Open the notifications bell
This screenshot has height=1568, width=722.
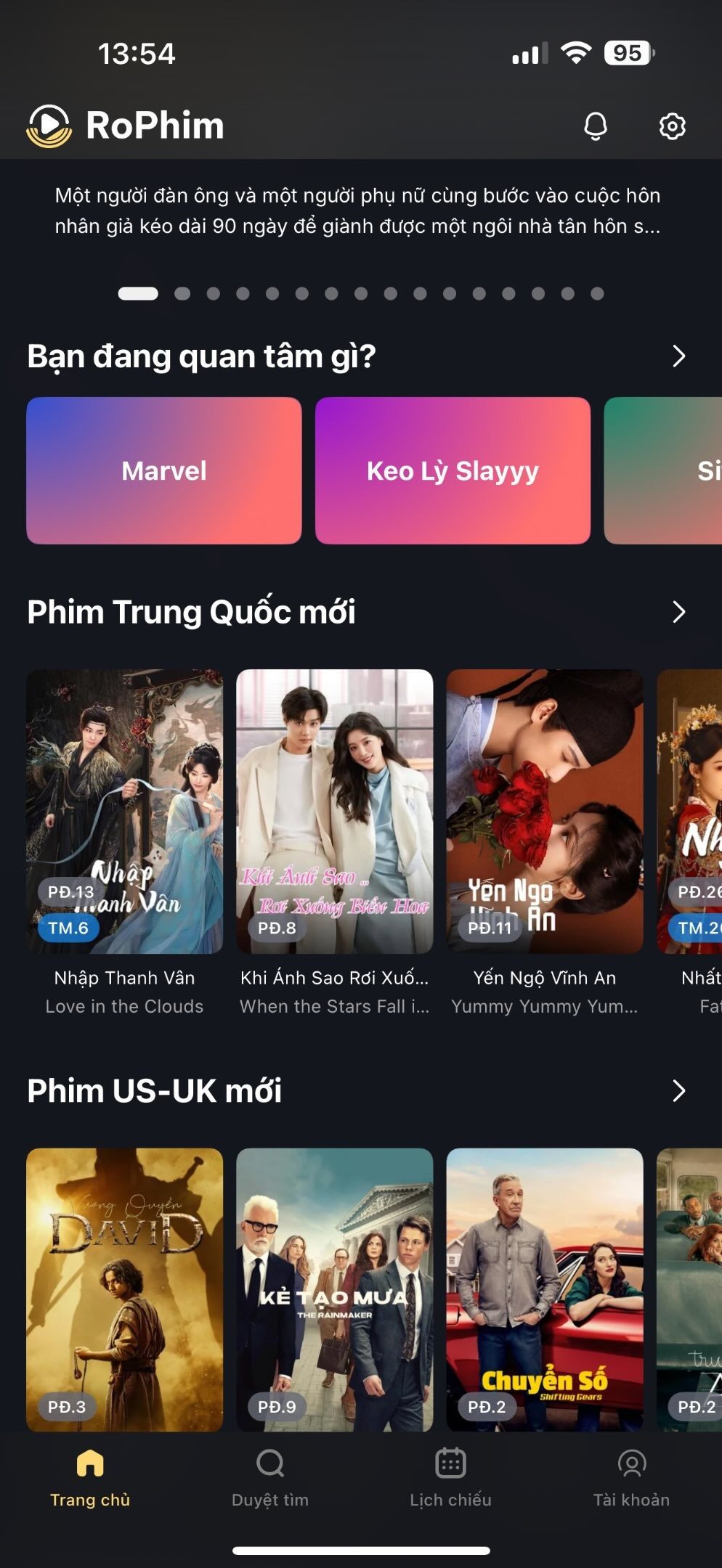pos(595,126)
